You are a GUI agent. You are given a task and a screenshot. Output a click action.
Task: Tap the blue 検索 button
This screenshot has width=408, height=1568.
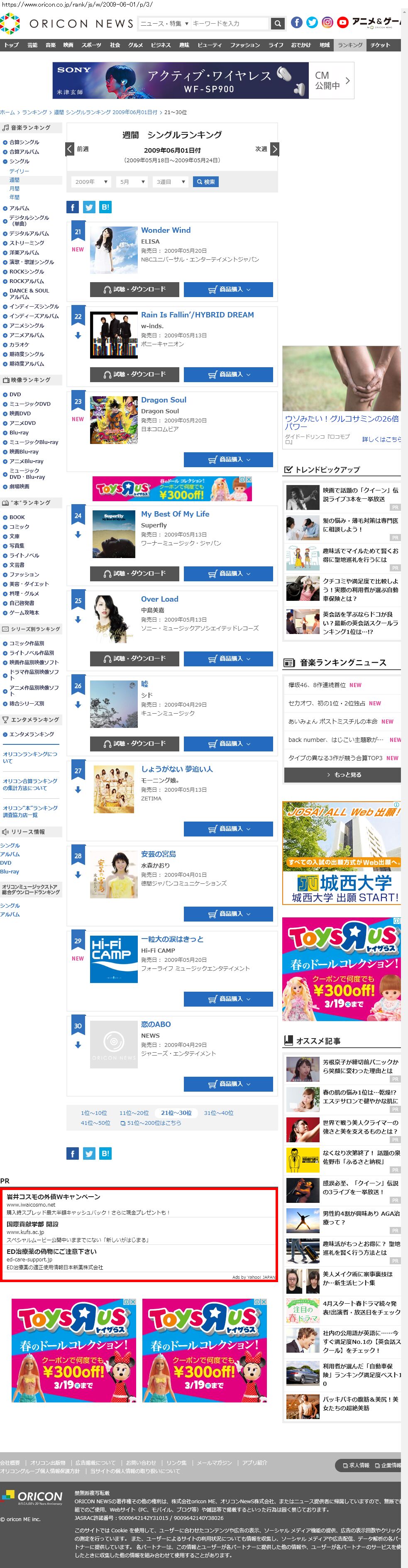pyautogui.click(x=205, y=182)
